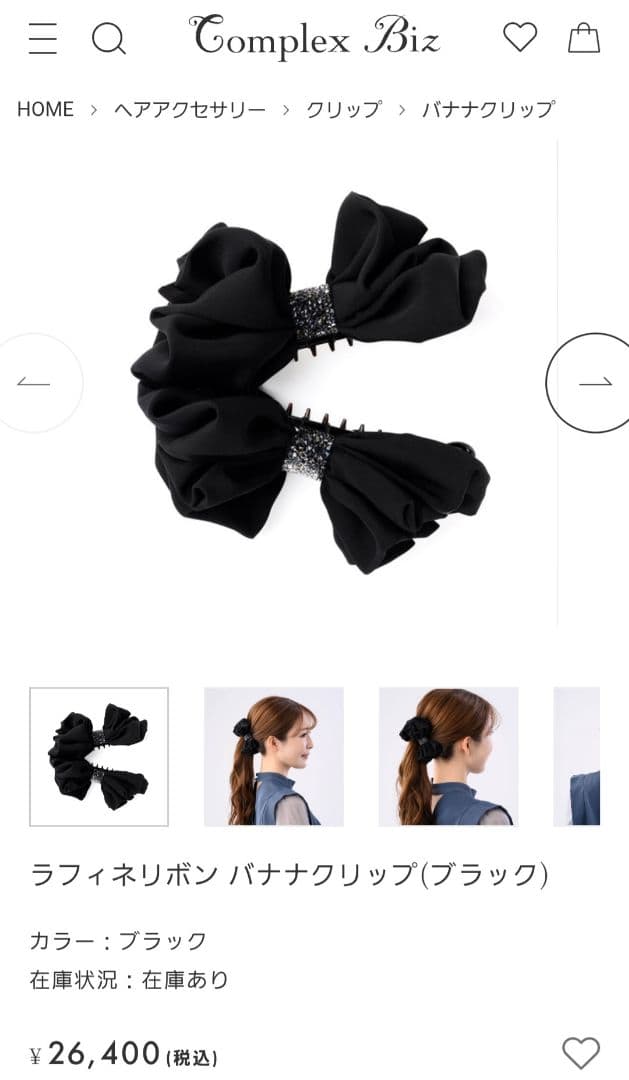
Task: Show the next product image
Action: [x=594, y=382]
